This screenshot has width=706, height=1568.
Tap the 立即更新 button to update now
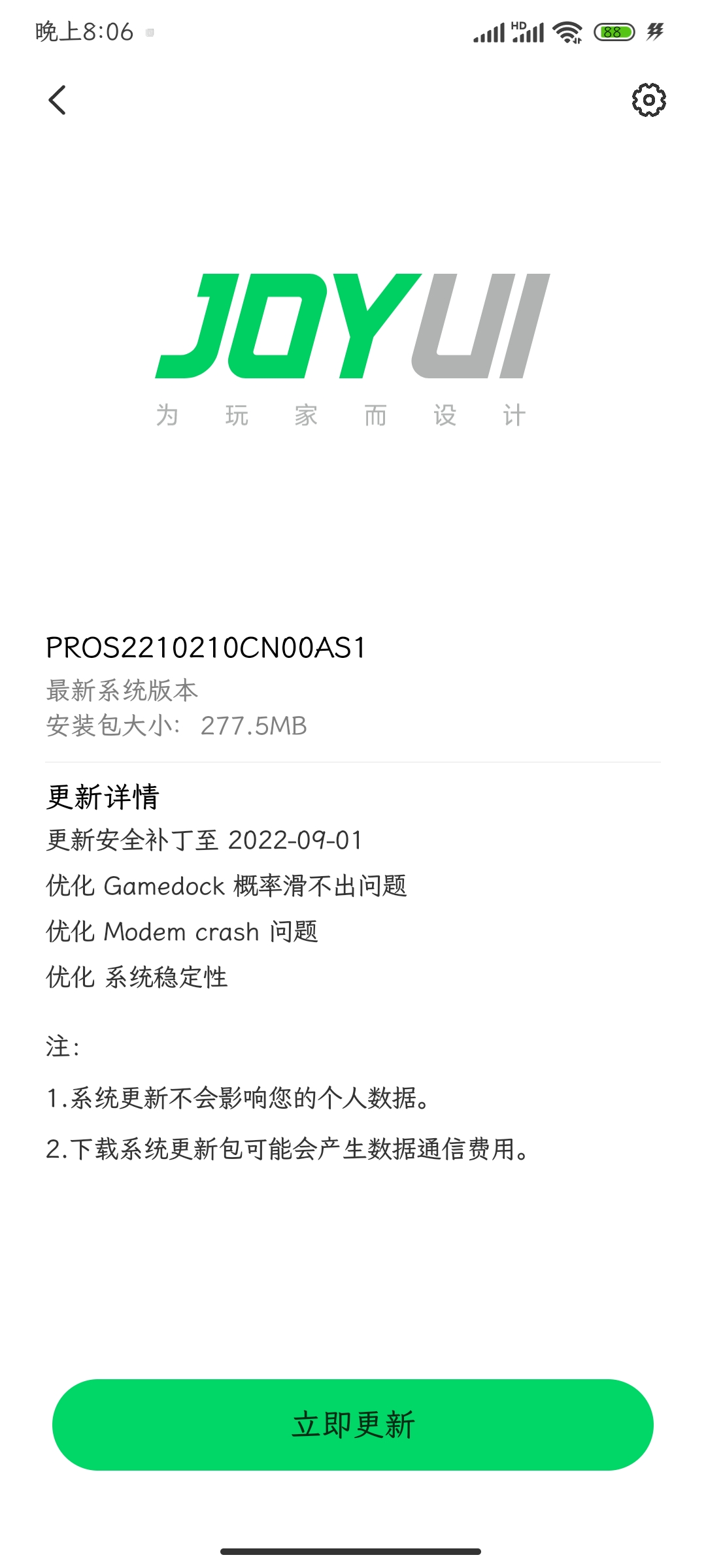(x=353, y=1425)
